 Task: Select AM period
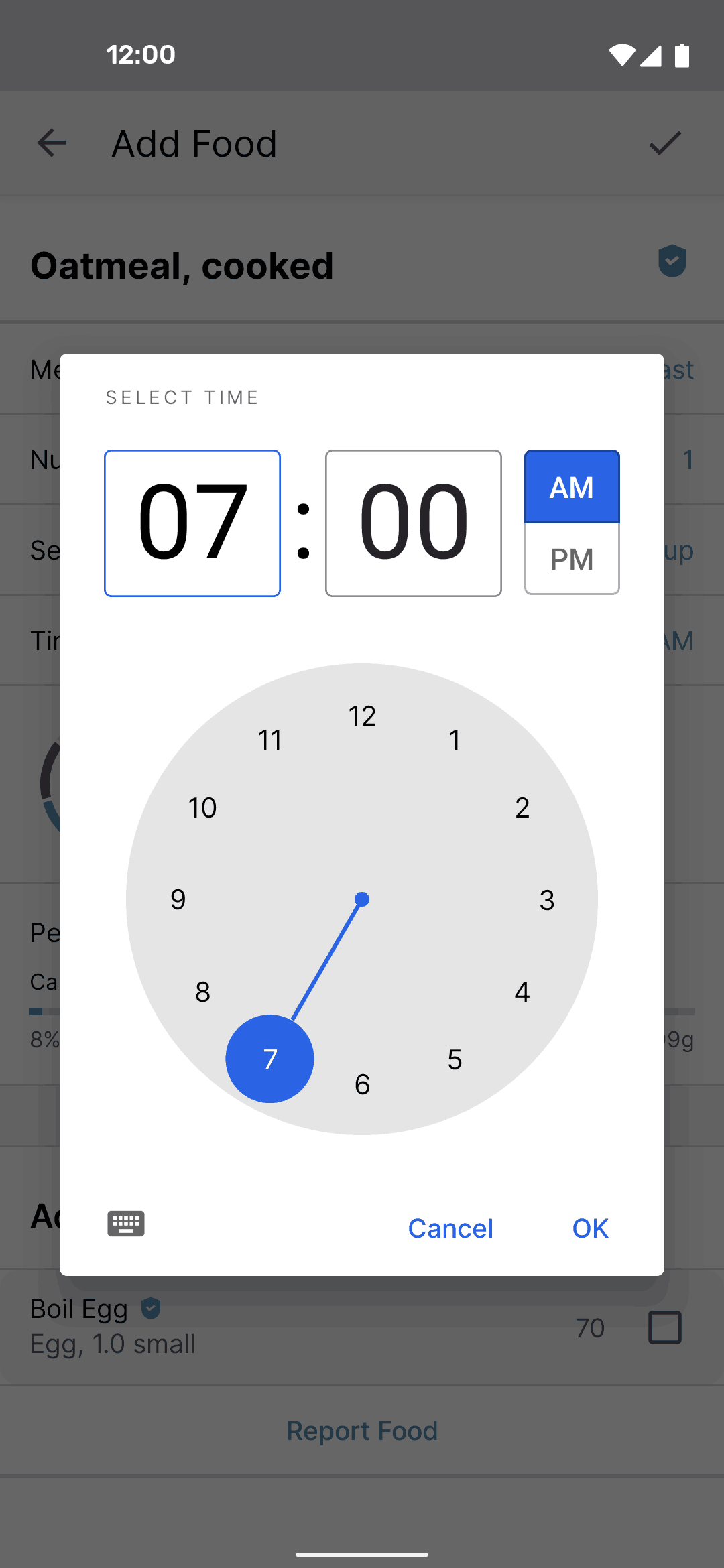click(572, 487)
